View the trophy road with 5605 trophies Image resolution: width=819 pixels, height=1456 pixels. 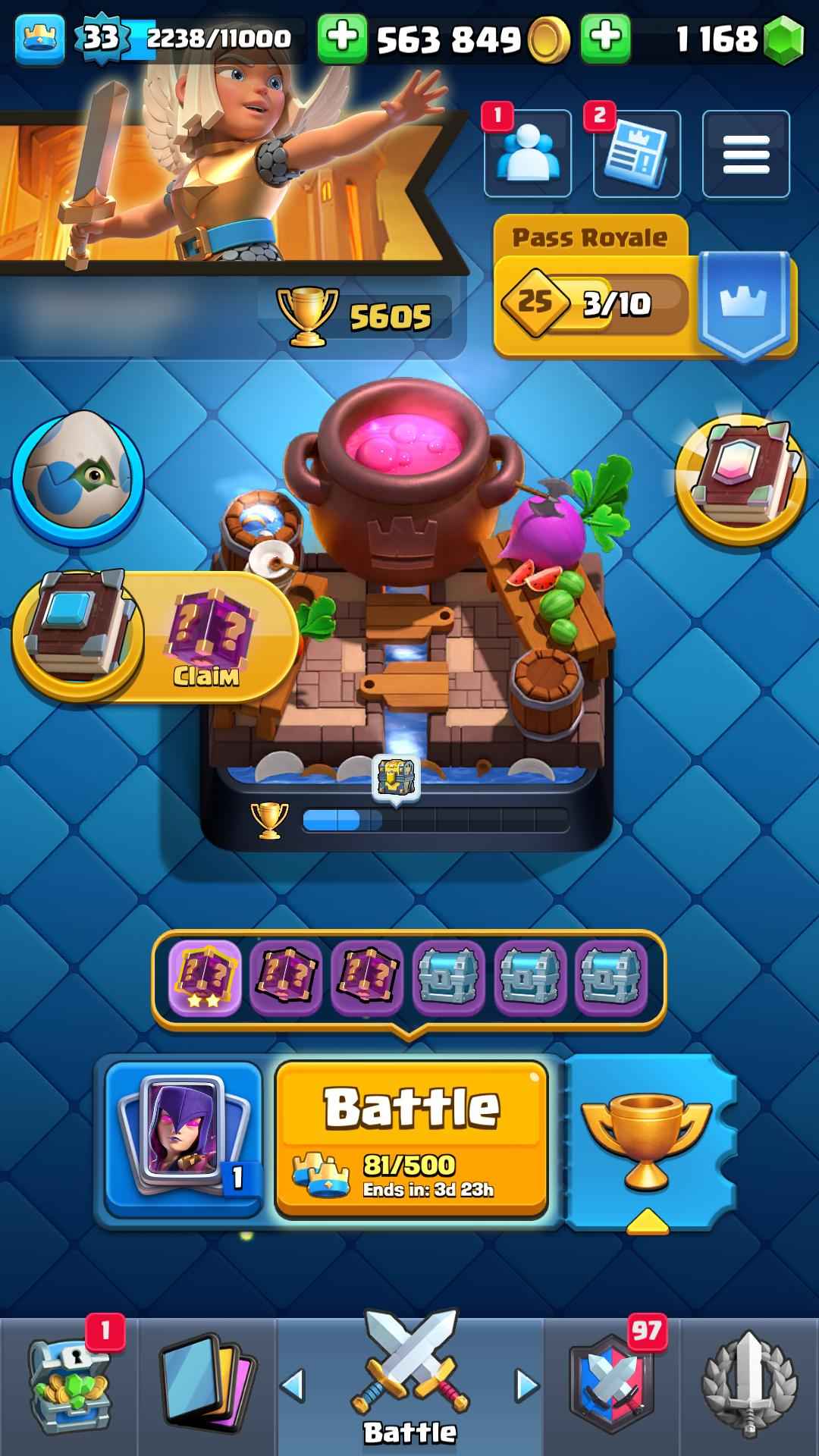(356, 315)
